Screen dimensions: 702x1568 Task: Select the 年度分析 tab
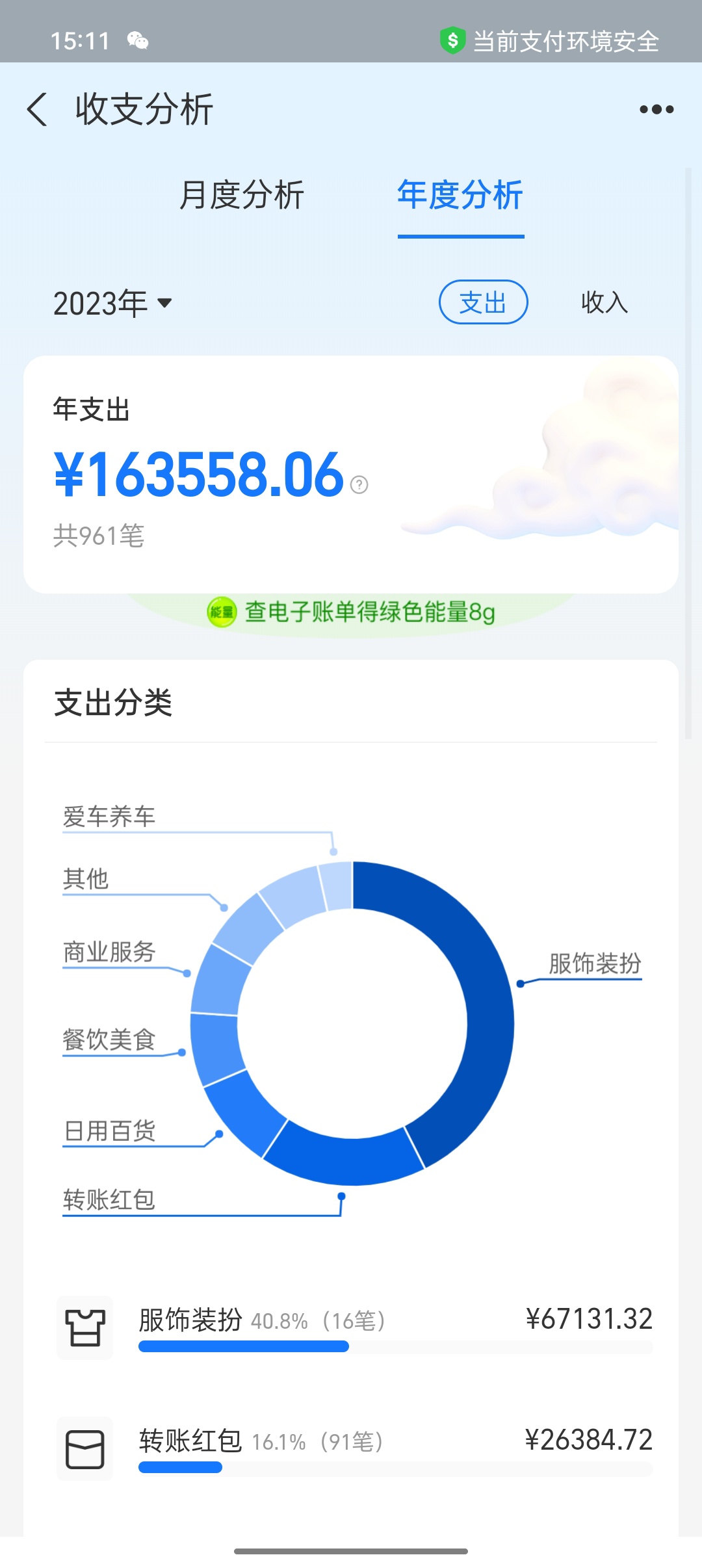click(x=460, y=195)
